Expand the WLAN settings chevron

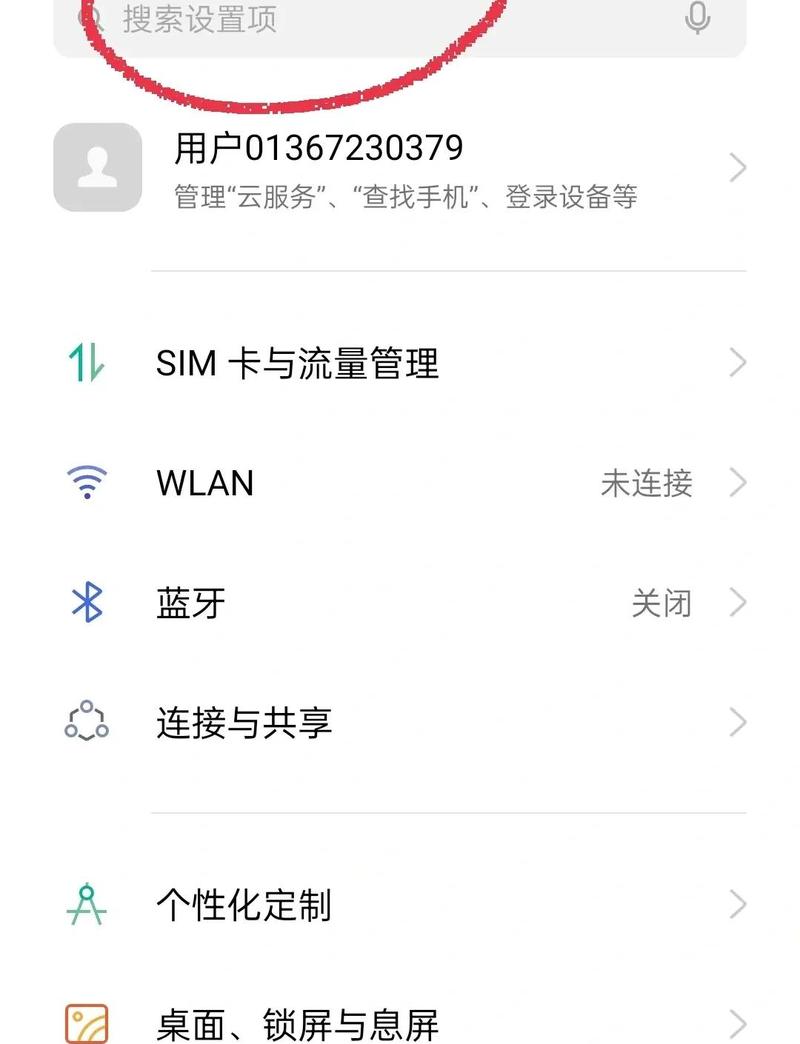point(737,483)
